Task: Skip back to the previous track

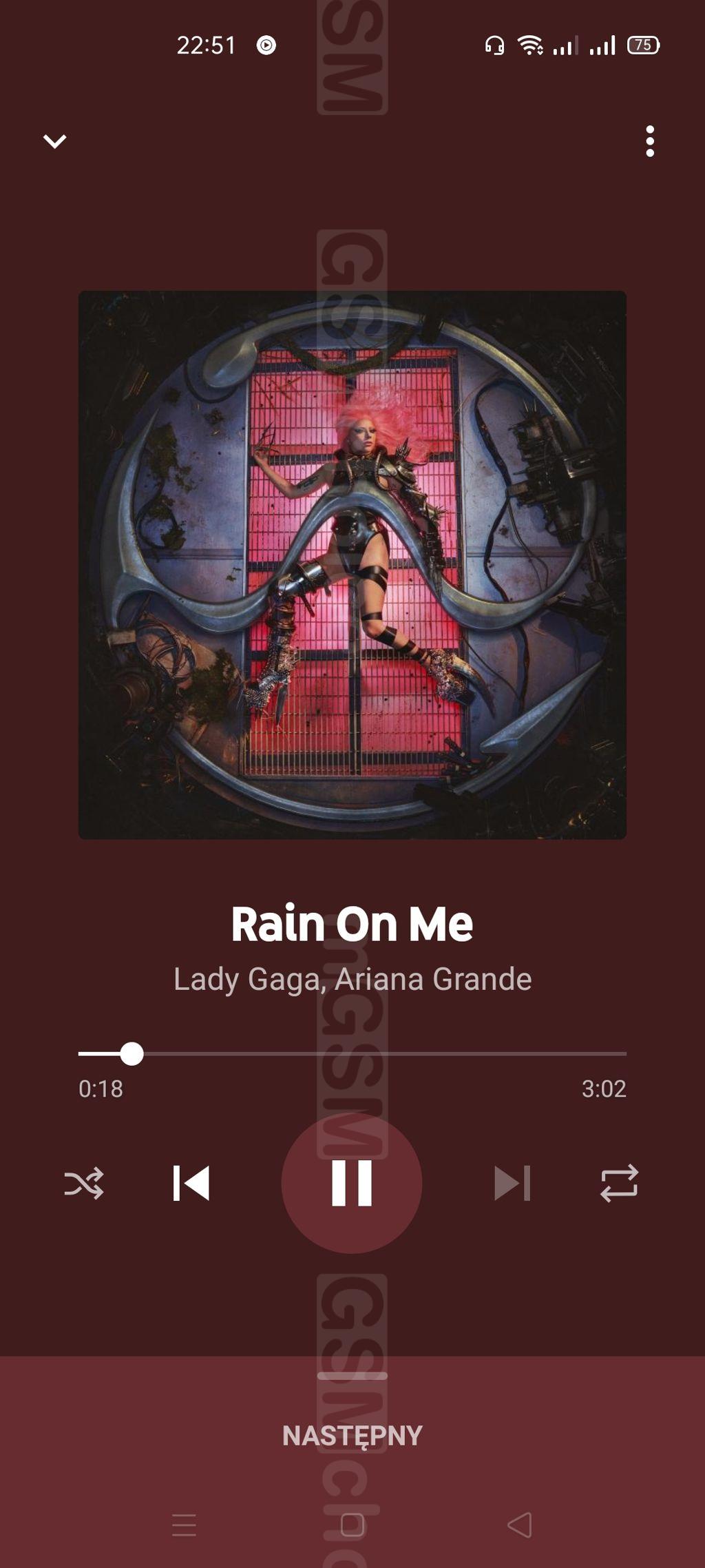Action: pos(191,1183)
